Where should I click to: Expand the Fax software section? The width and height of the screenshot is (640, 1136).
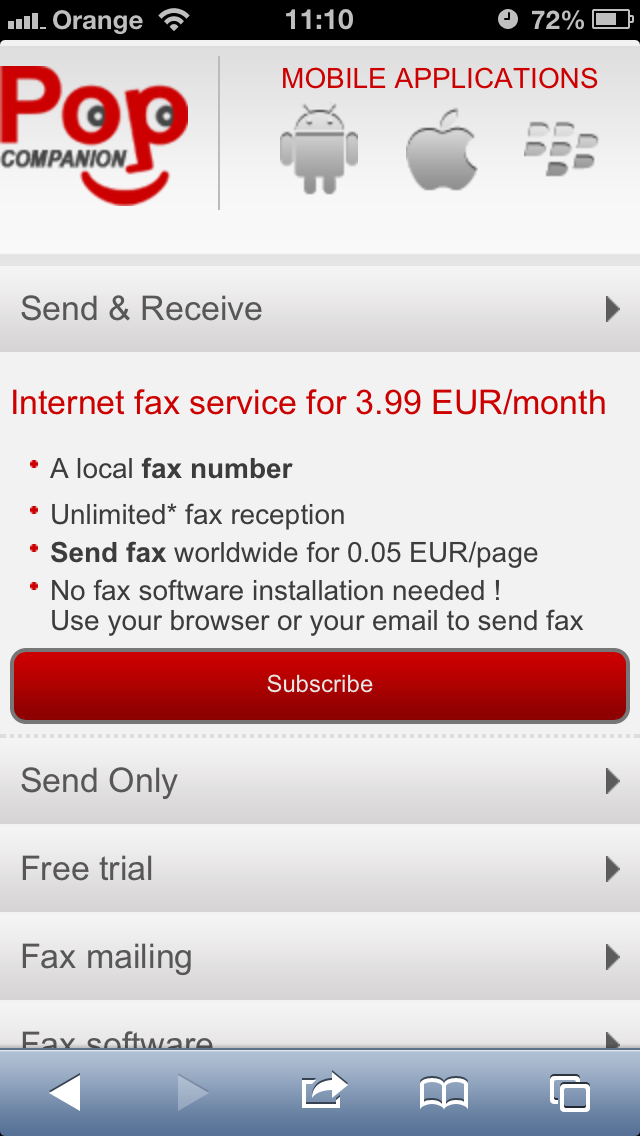(x=320, y=1026)
